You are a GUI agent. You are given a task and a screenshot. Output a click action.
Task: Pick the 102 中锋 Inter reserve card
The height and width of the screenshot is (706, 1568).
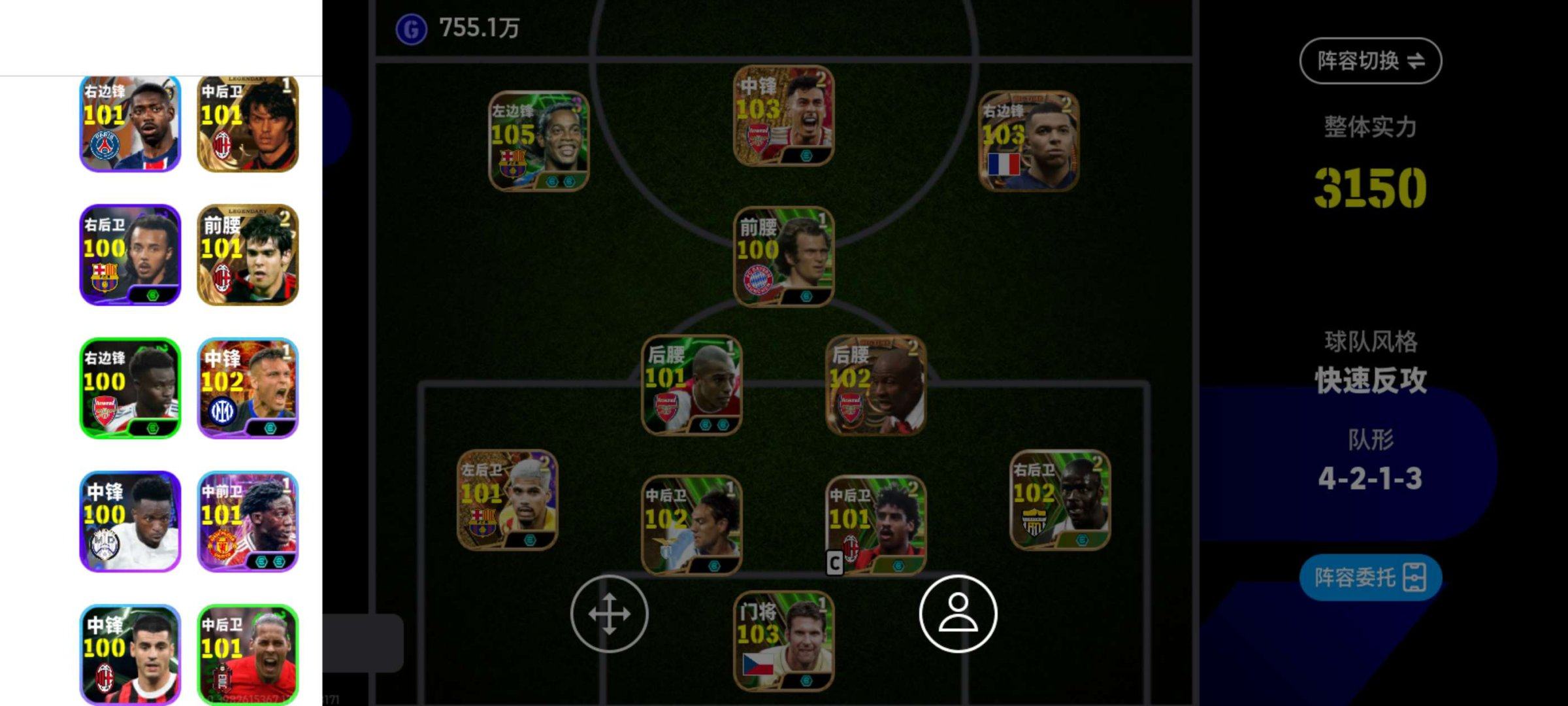click(248, 388)
